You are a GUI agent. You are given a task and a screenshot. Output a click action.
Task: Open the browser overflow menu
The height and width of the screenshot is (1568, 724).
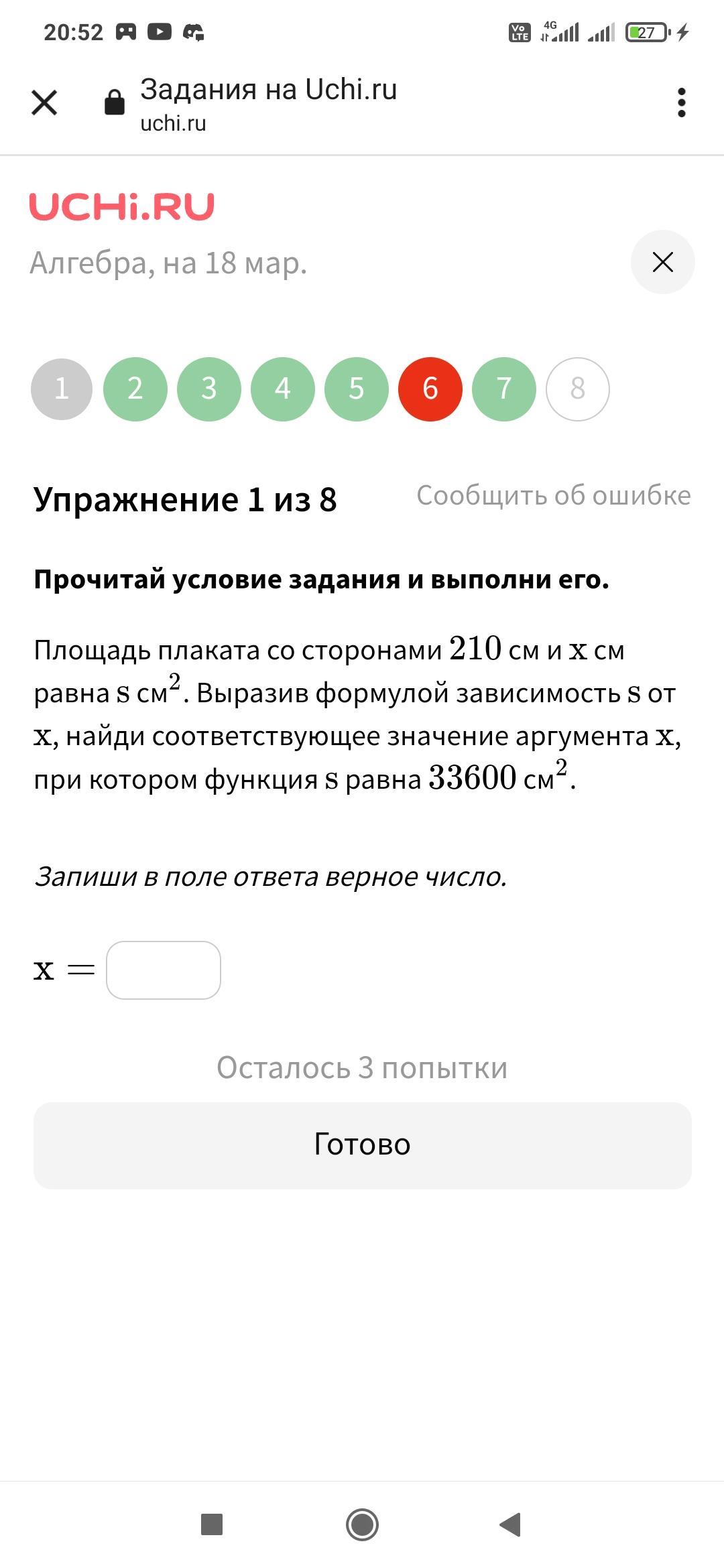[x=681, y=103]
